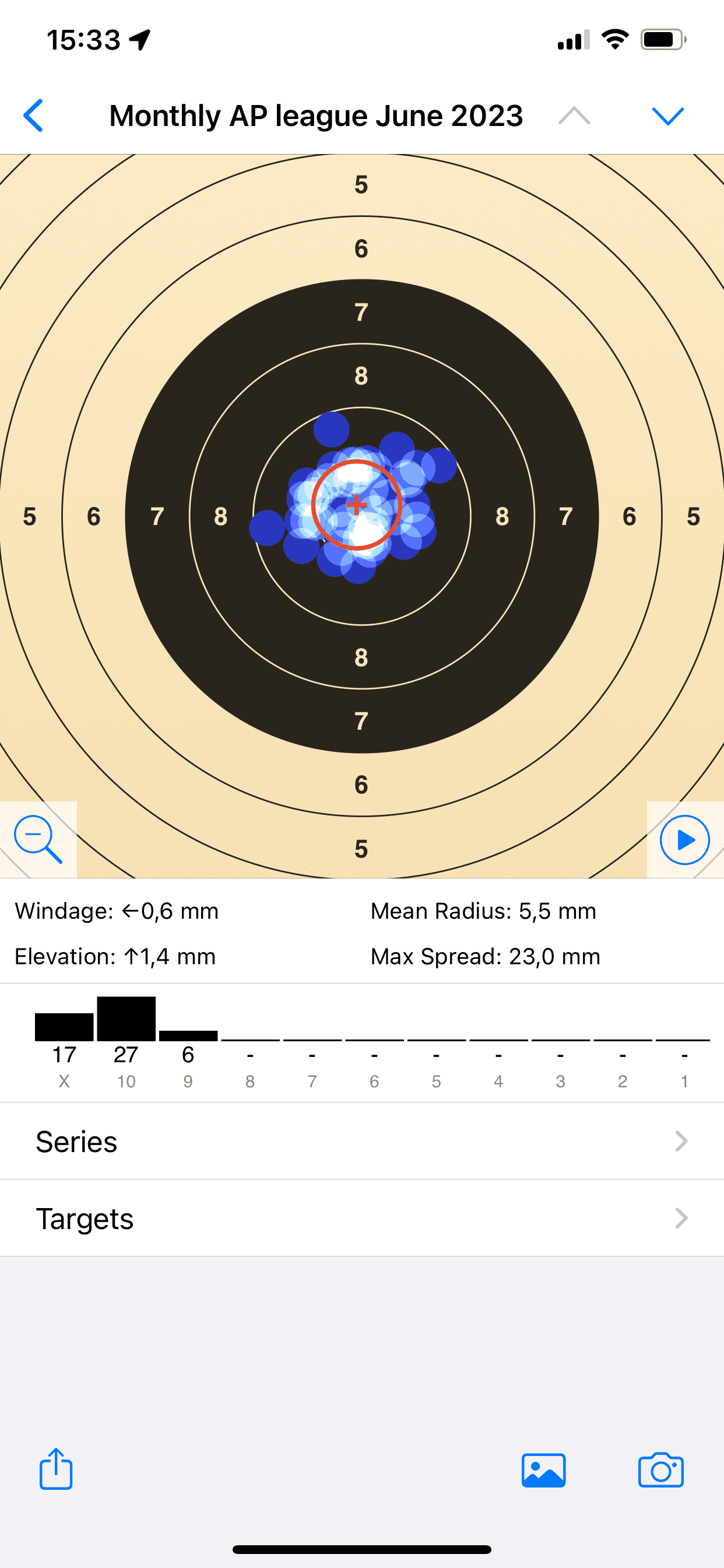Zoom out the target view

pyautogui.click(x=38, y=839)
